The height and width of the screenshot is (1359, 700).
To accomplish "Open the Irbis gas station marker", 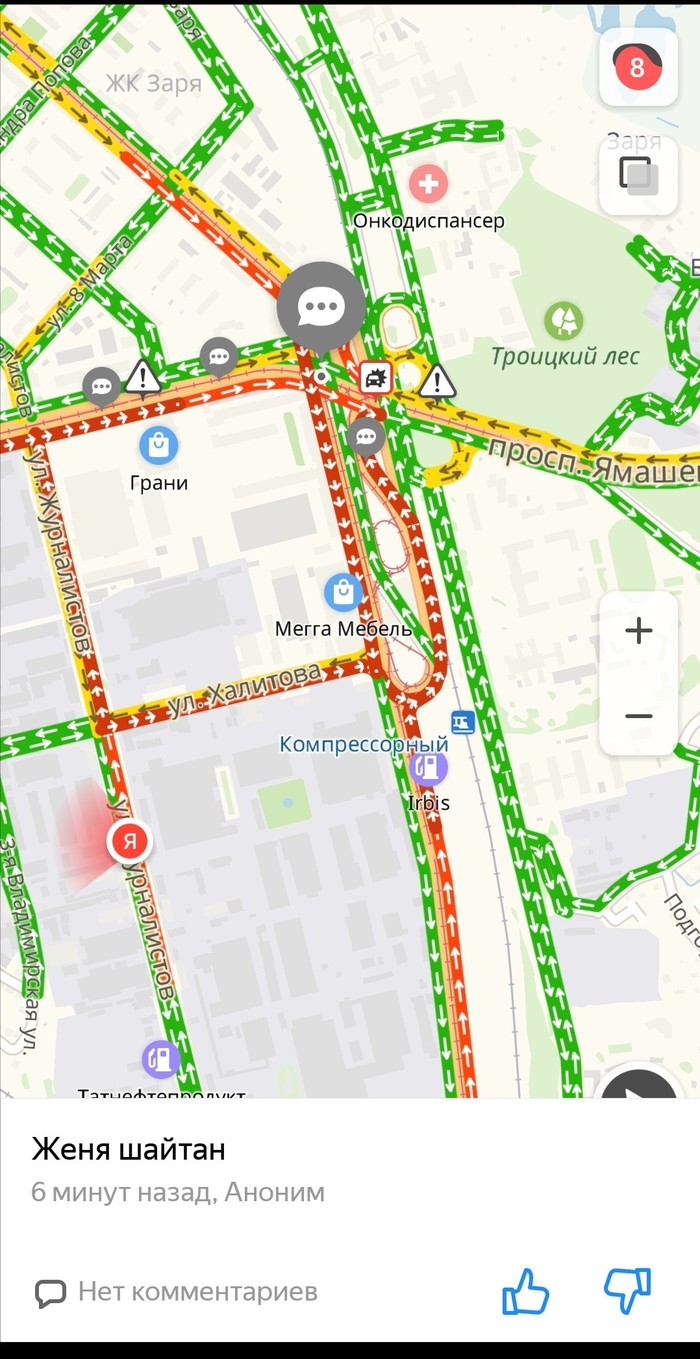I will point(428,768).
